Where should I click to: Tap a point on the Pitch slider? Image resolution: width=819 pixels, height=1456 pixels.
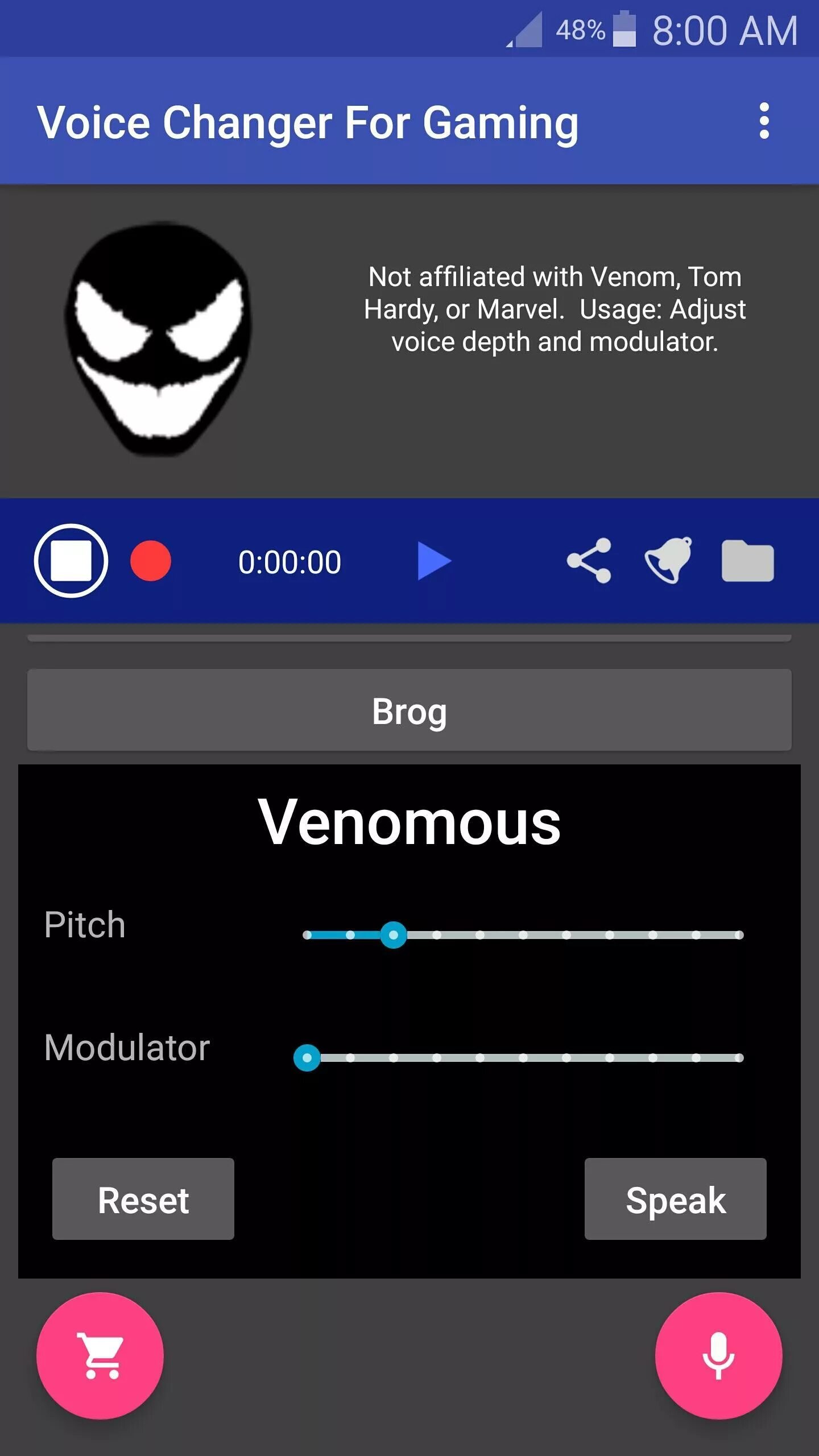tap(523, 935)
